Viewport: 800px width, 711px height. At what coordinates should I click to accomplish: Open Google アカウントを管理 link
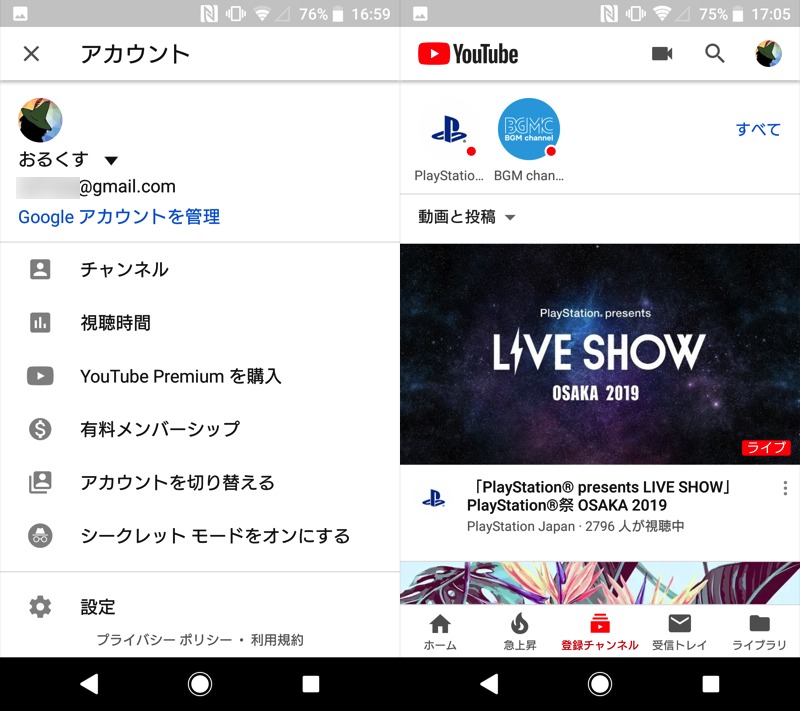pos(119,216)
